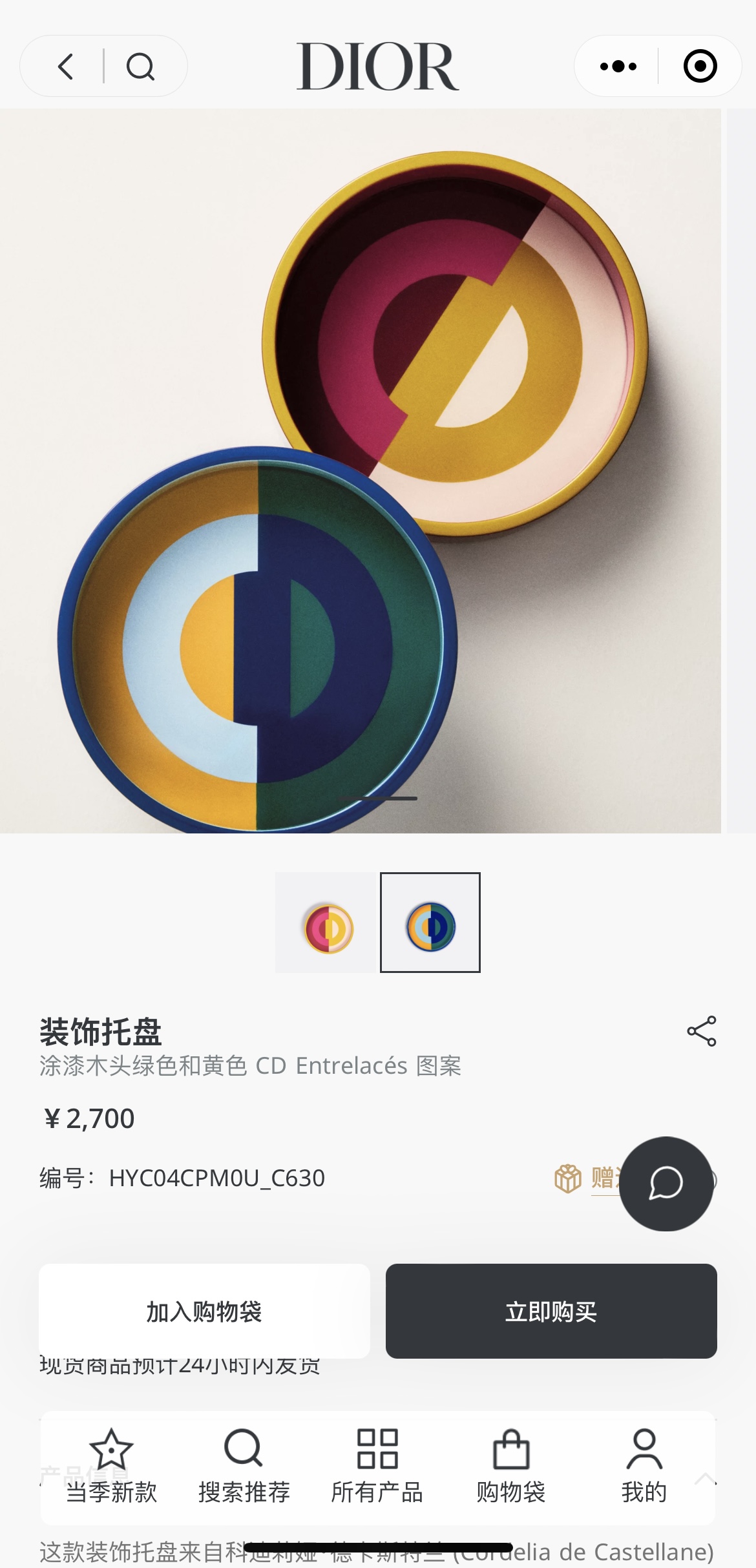Tap 立即购买 to buy now

coord(551,1312)
